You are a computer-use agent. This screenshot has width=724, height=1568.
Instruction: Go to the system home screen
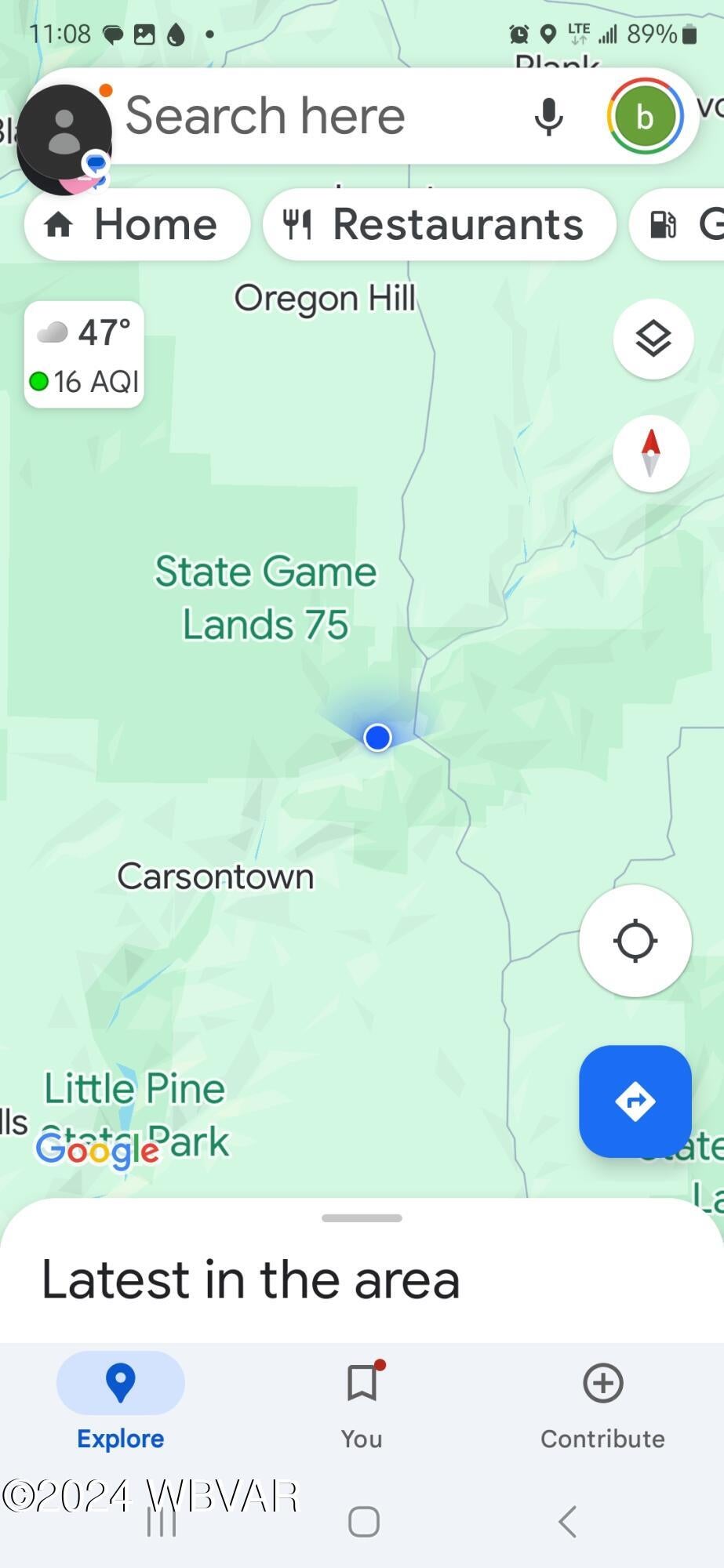click(363, 1522)
